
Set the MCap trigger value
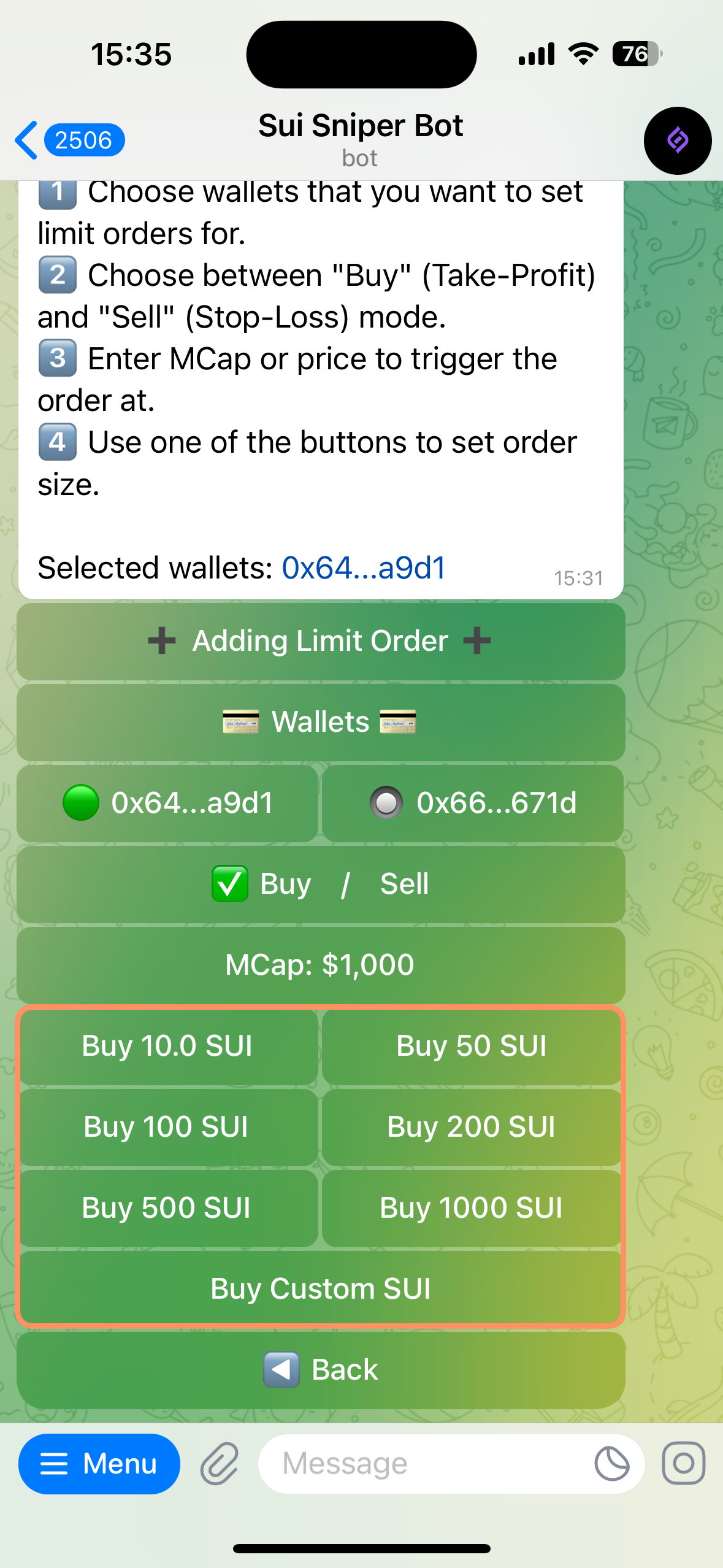click(320, 965)
